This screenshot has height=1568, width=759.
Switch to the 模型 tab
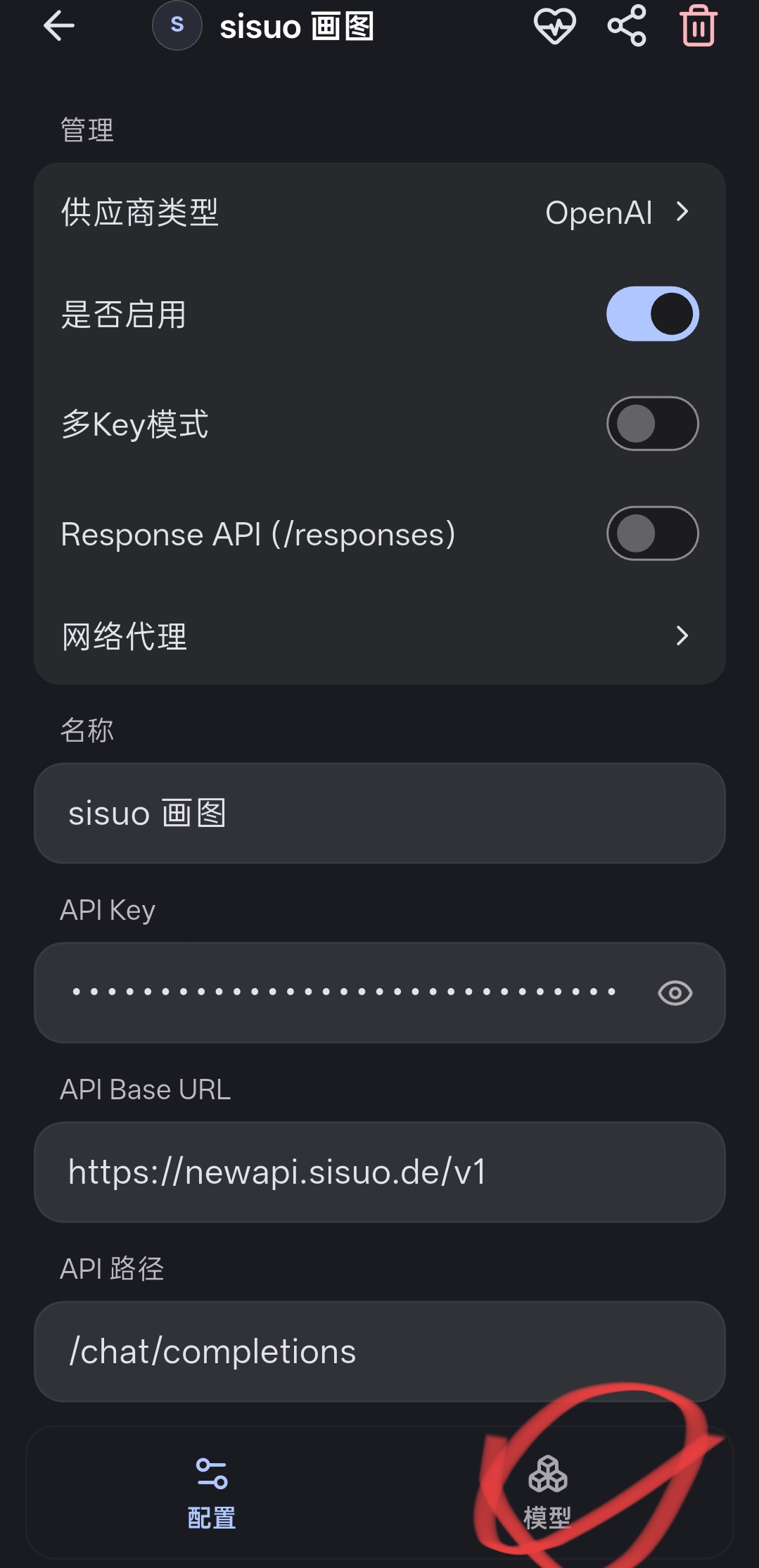pos(547,1492)
